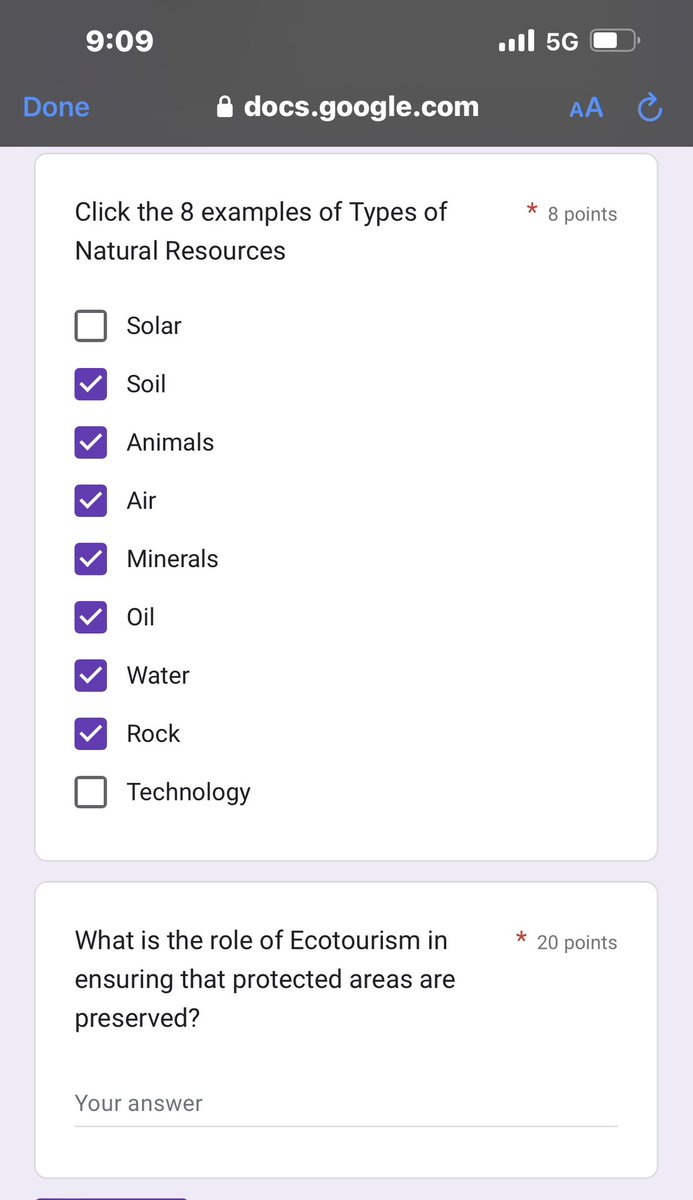The height and width of the screenshot is (1200, 693).
Task: Tap Done to close the browser view
Action: (56, 107)
